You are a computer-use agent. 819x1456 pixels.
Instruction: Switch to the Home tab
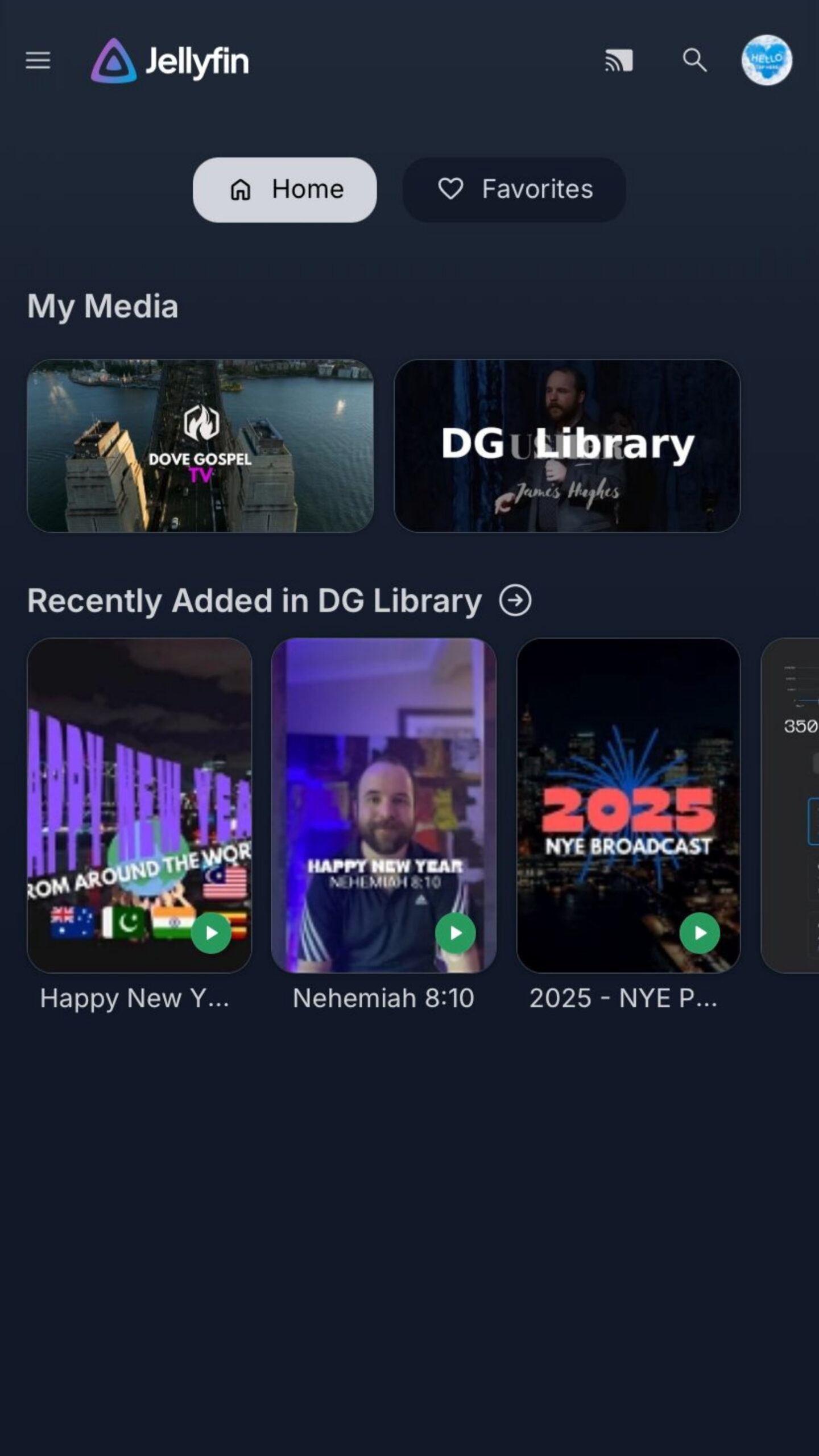coord(284,189)
